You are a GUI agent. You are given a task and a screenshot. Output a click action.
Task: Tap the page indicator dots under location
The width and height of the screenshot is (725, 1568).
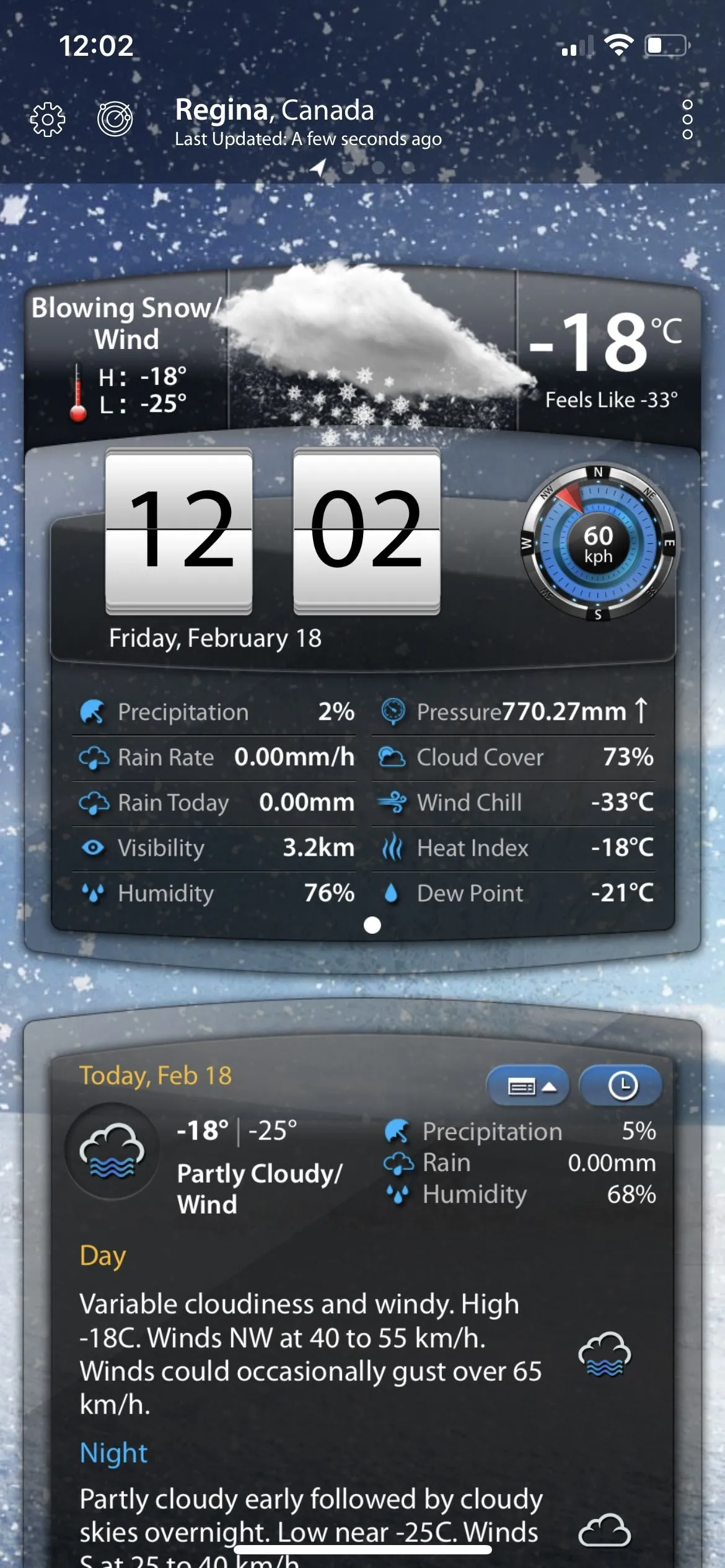(363, 167)
